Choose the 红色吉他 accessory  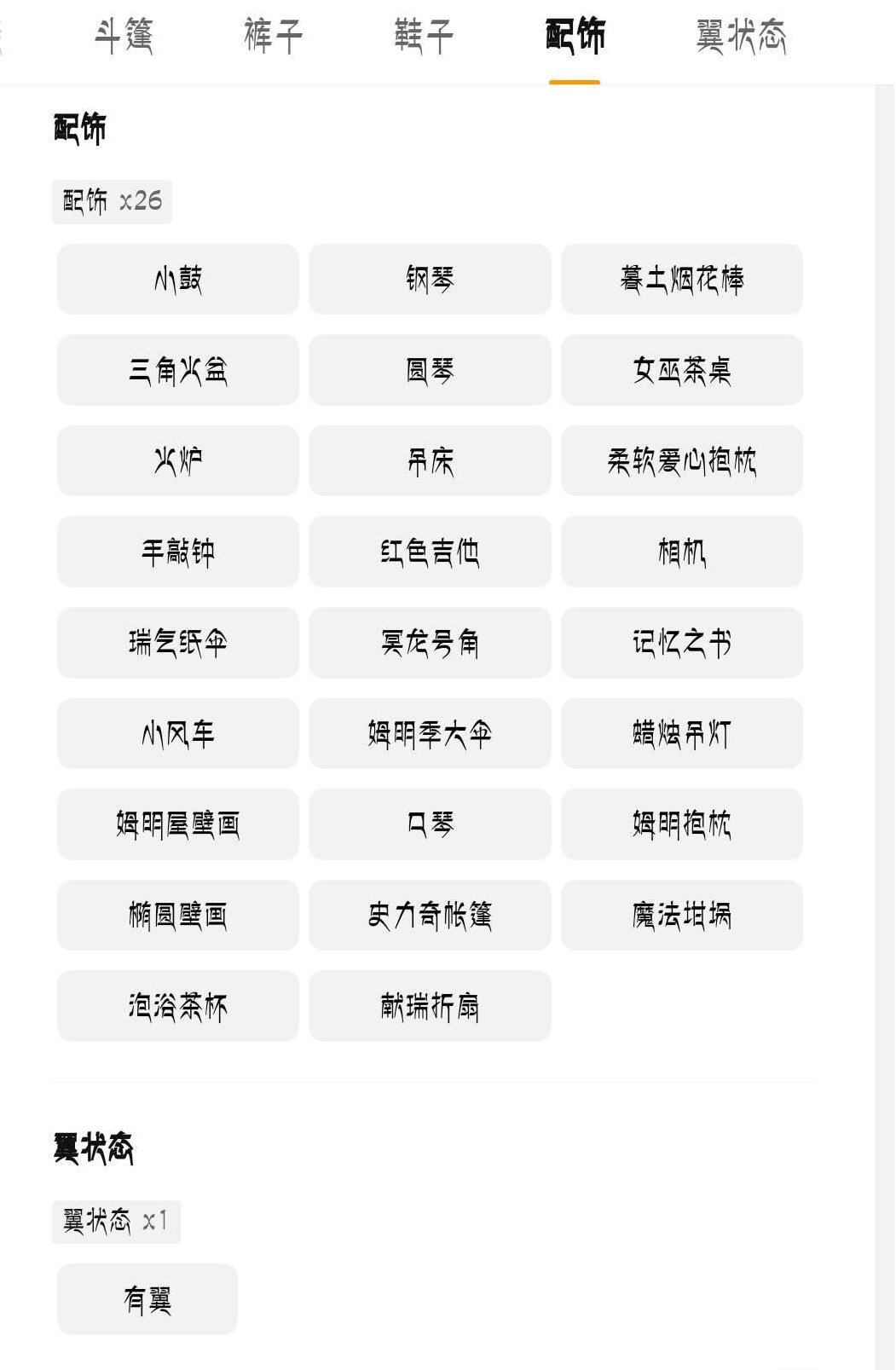(x=431, y=552)
